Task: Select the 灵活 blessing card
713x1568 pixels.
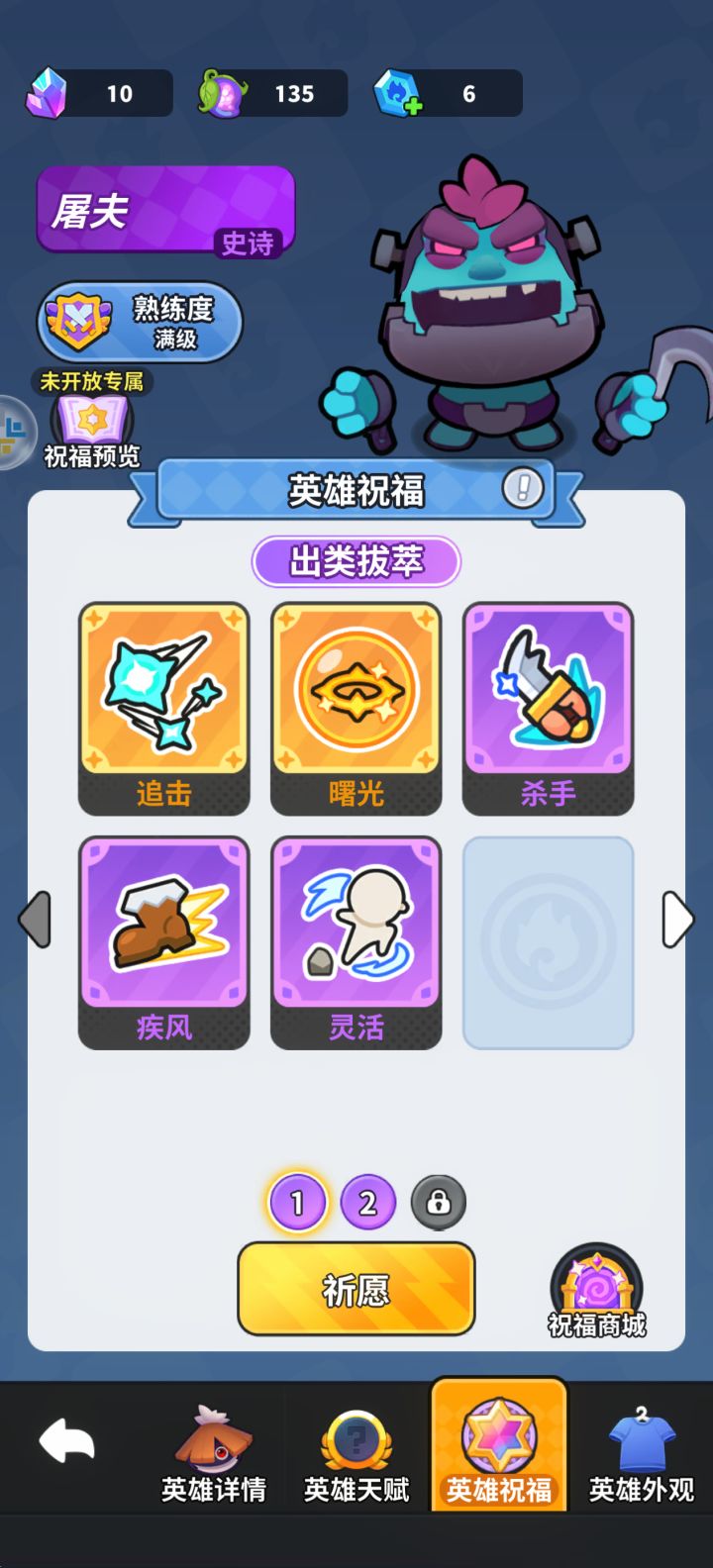Action: coord(356,940)
